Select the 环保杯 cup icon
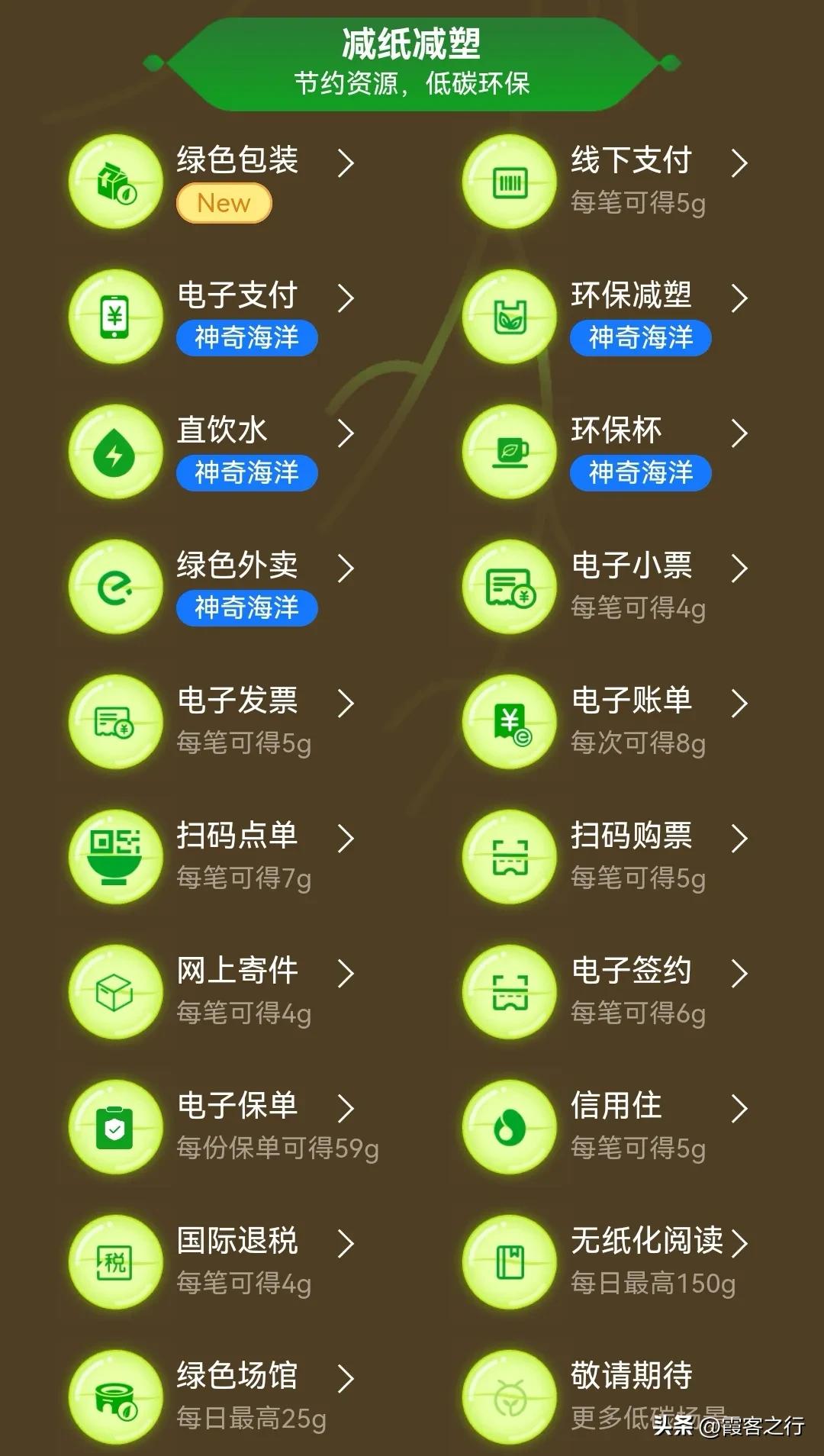The height and width of the screenshot is (1456, 824). click(509, 451)
